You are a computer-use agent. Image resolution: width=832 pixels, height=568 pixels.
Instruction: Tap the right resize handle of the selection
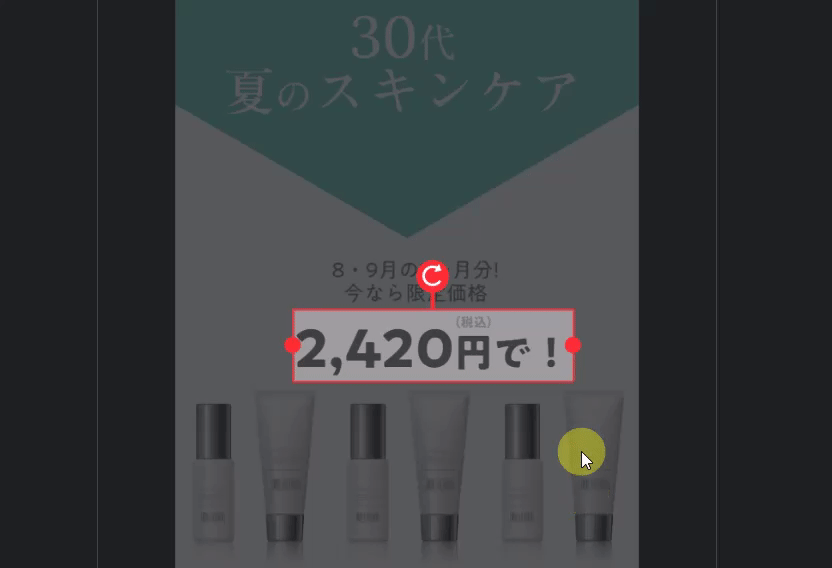tap(573, 345)
